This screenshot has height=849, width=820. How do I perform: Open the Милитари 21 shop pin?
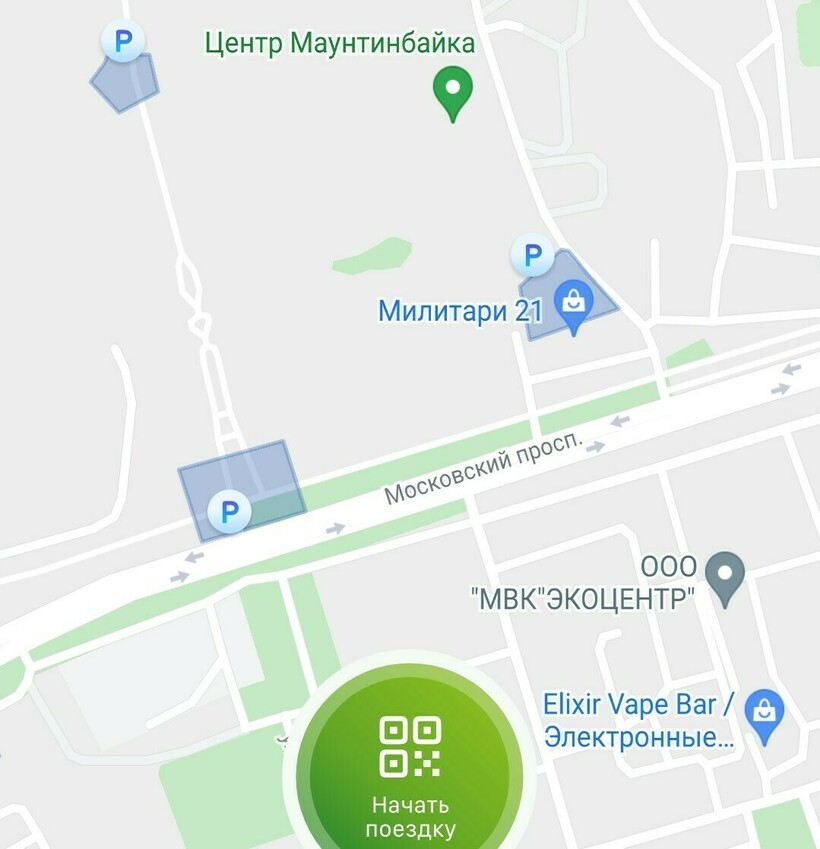[574, 302]
